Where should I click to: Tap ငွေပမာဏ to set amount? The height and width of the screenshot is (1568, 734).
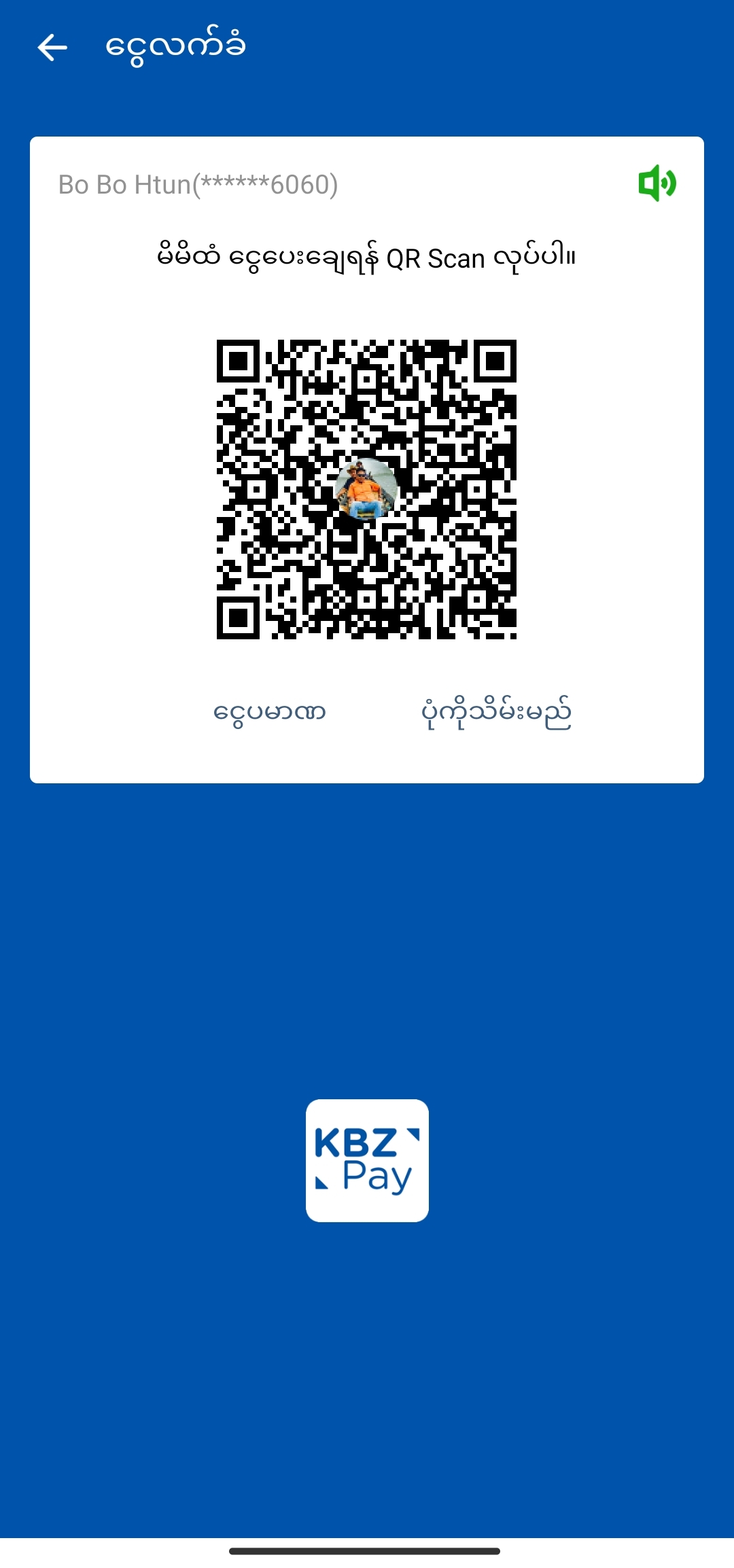(269, 713)
